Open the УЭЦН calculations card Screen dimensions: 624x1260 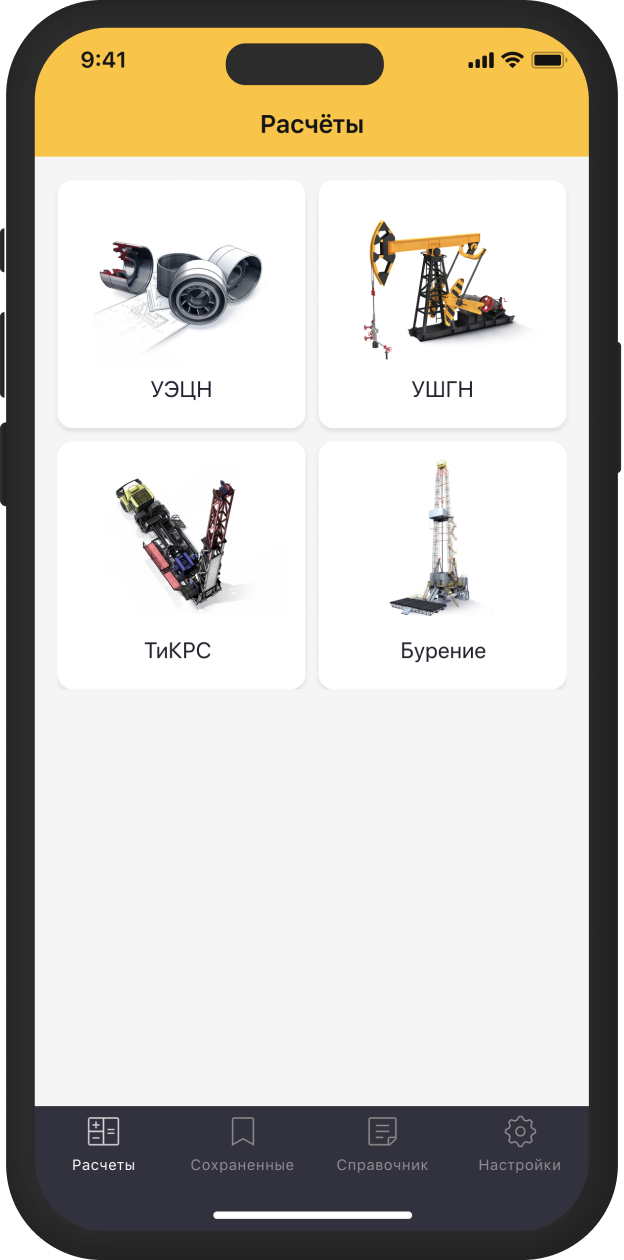click(181, 304)
